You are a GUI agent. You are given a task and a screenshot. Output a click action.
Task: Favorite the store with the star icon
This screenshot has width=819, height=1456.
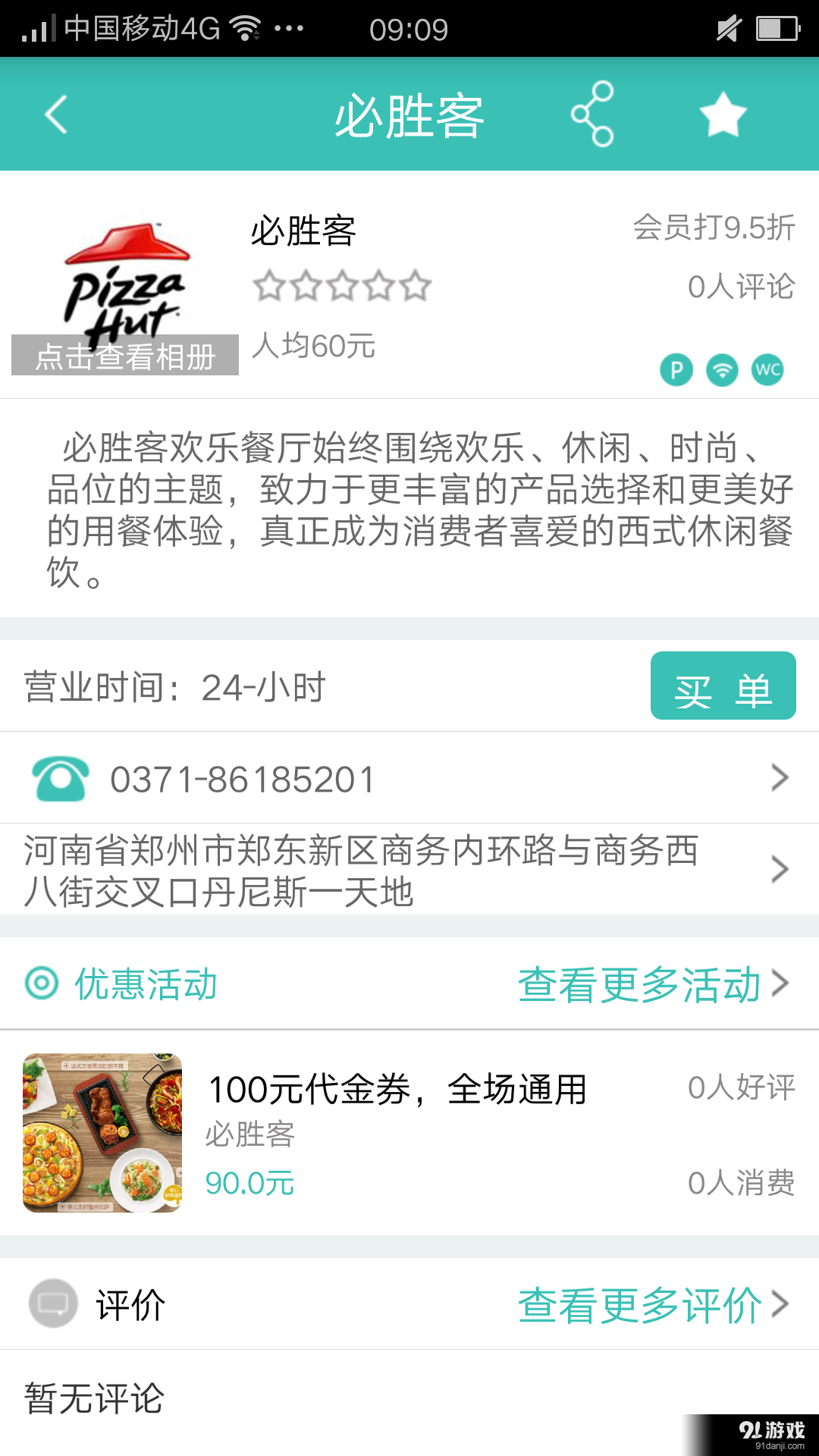tap(721, 115)
